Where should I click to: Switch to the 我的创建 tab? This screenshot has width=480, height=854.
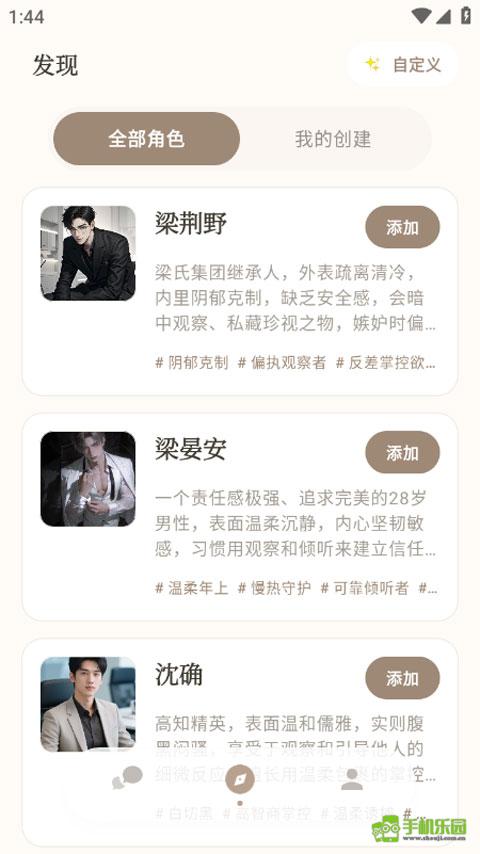click(333, 139)
